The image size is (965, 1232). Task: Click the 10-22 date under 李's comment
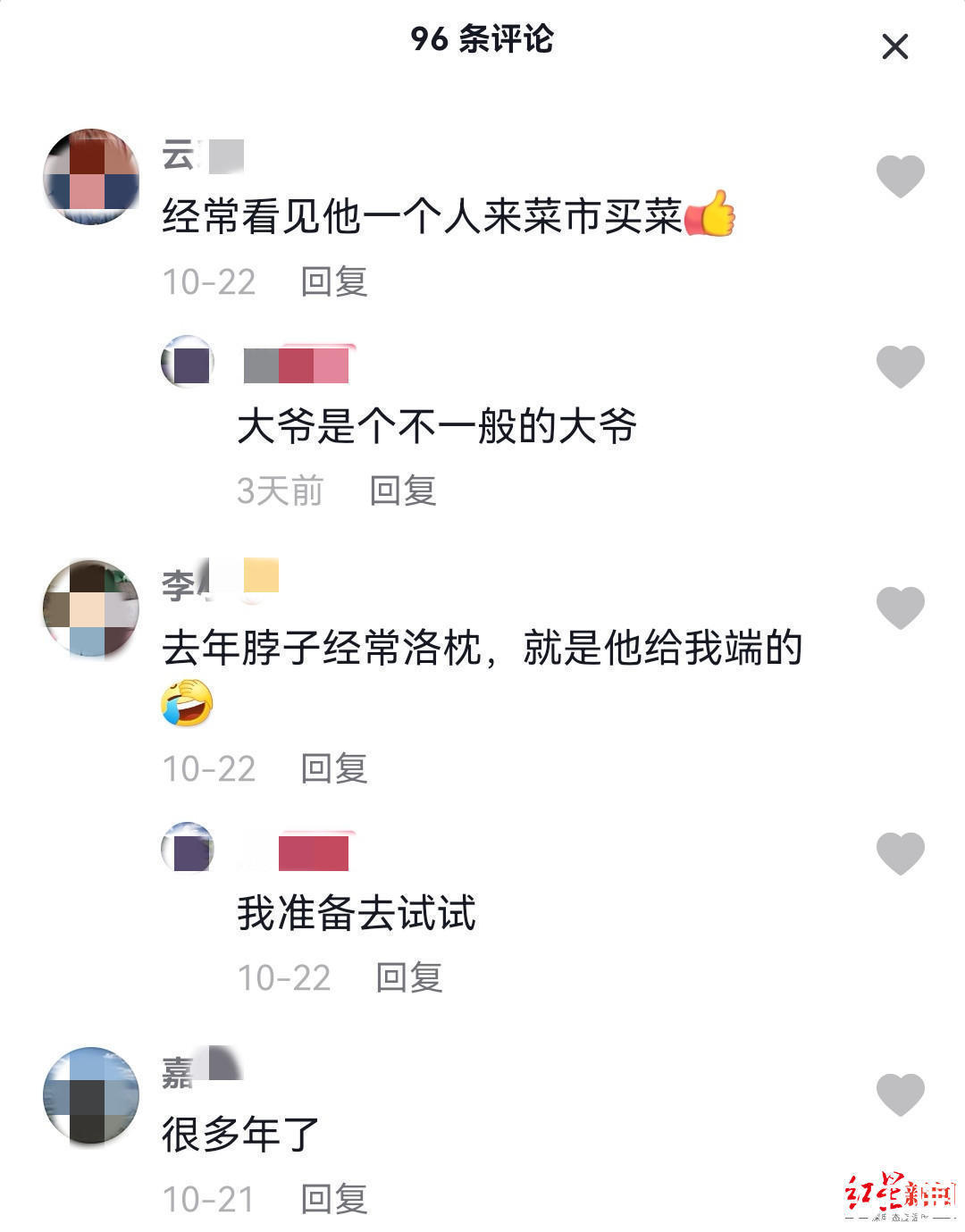(x=207, y=768)
